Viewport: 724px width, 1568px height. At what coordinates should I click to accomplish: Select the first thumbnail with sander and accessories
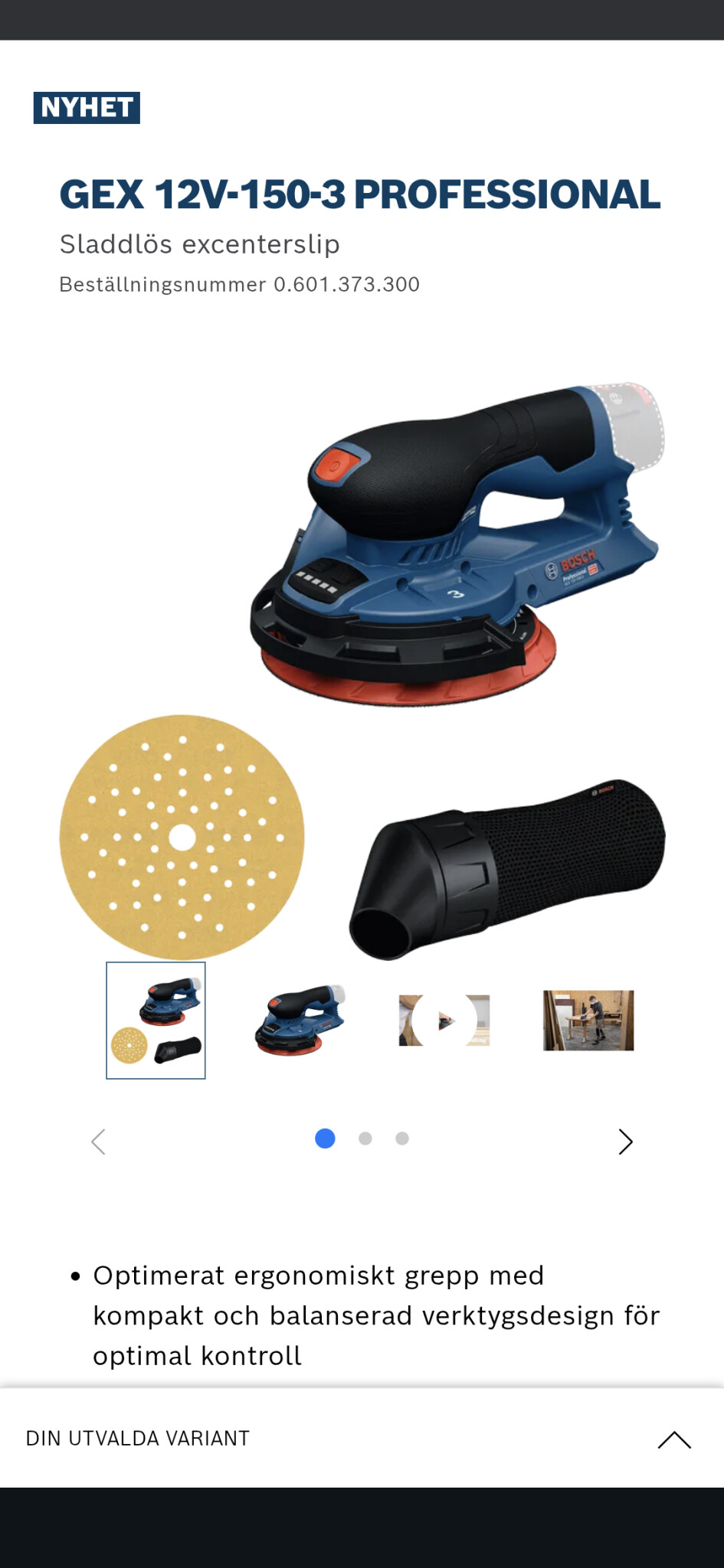pyautogui.click(x=156, y=1020)
